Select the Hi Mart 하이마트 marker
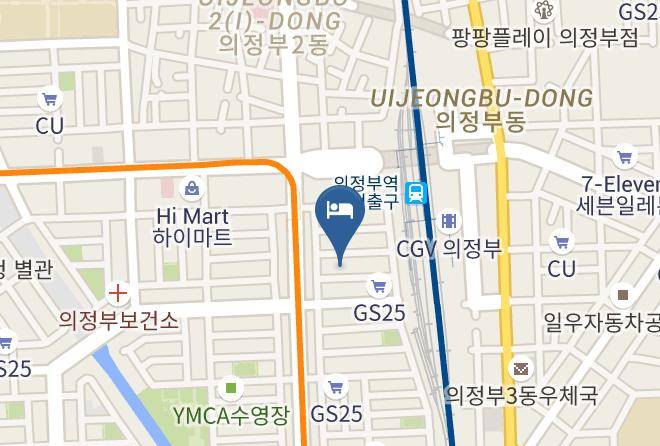This screenshot has width=660, height=446. tap(191, 188)
